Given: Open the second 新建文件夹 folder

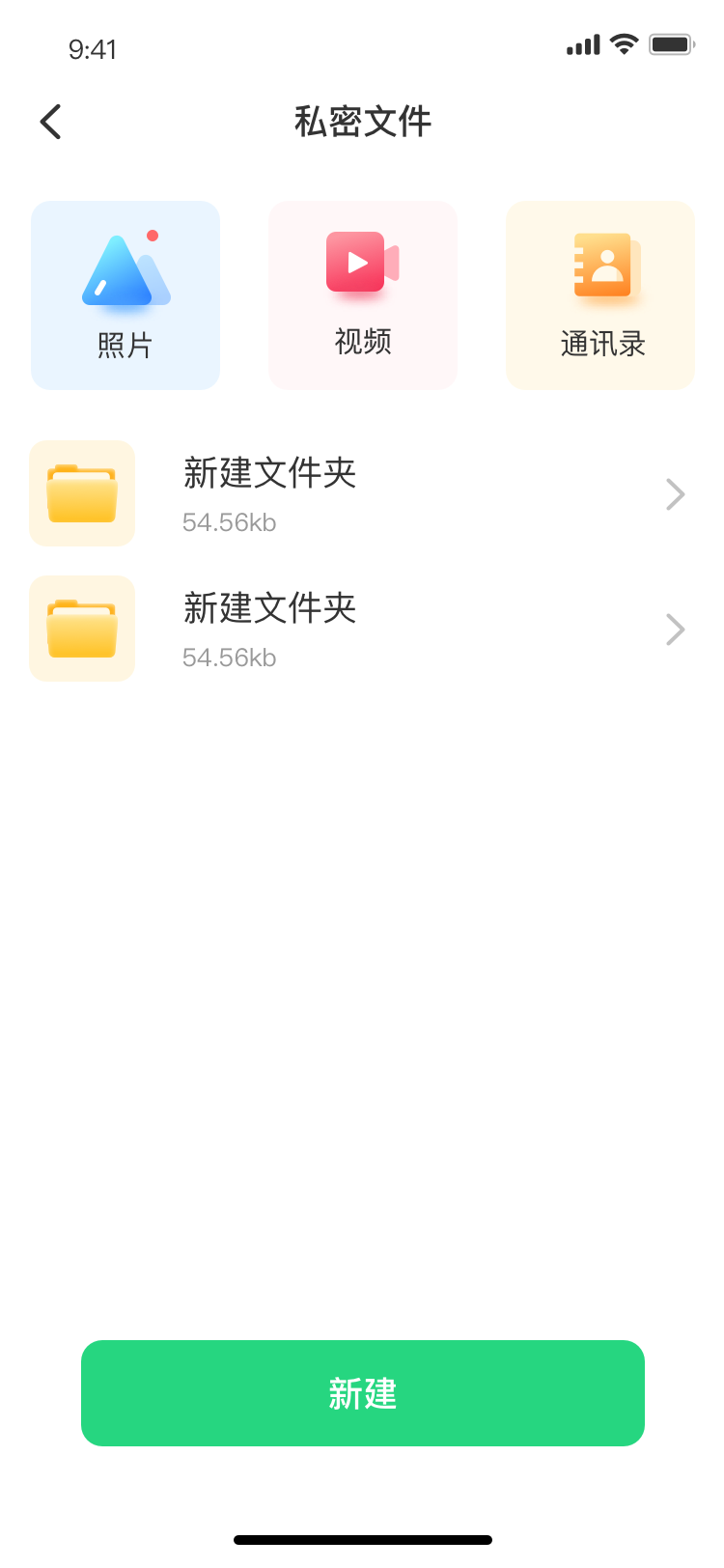Looking at the screenshot, I should pos(362,629).
